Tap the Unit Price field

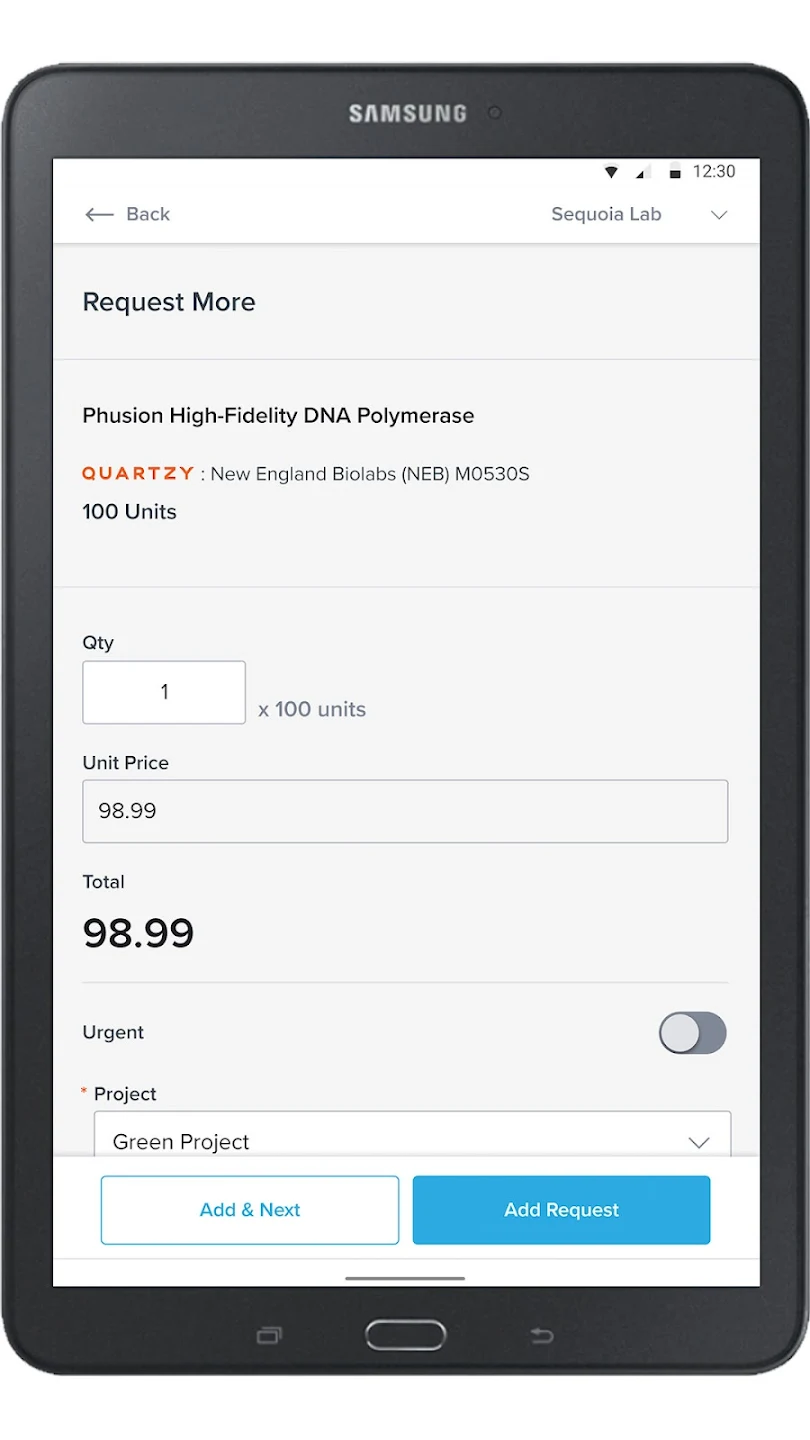(405, 811)
